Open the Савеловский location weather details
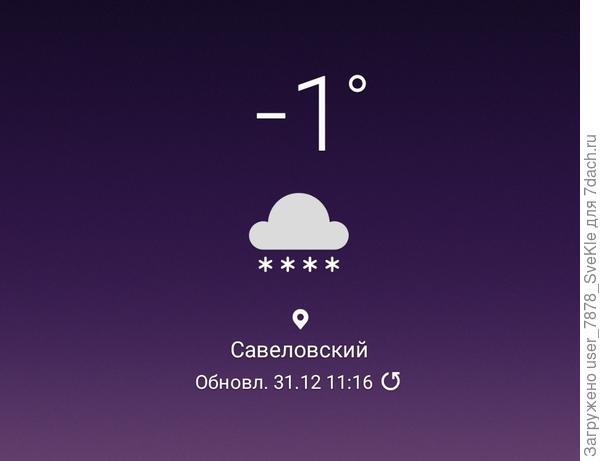Viewport: 600px width, 461px height. (x=299, y=350)
